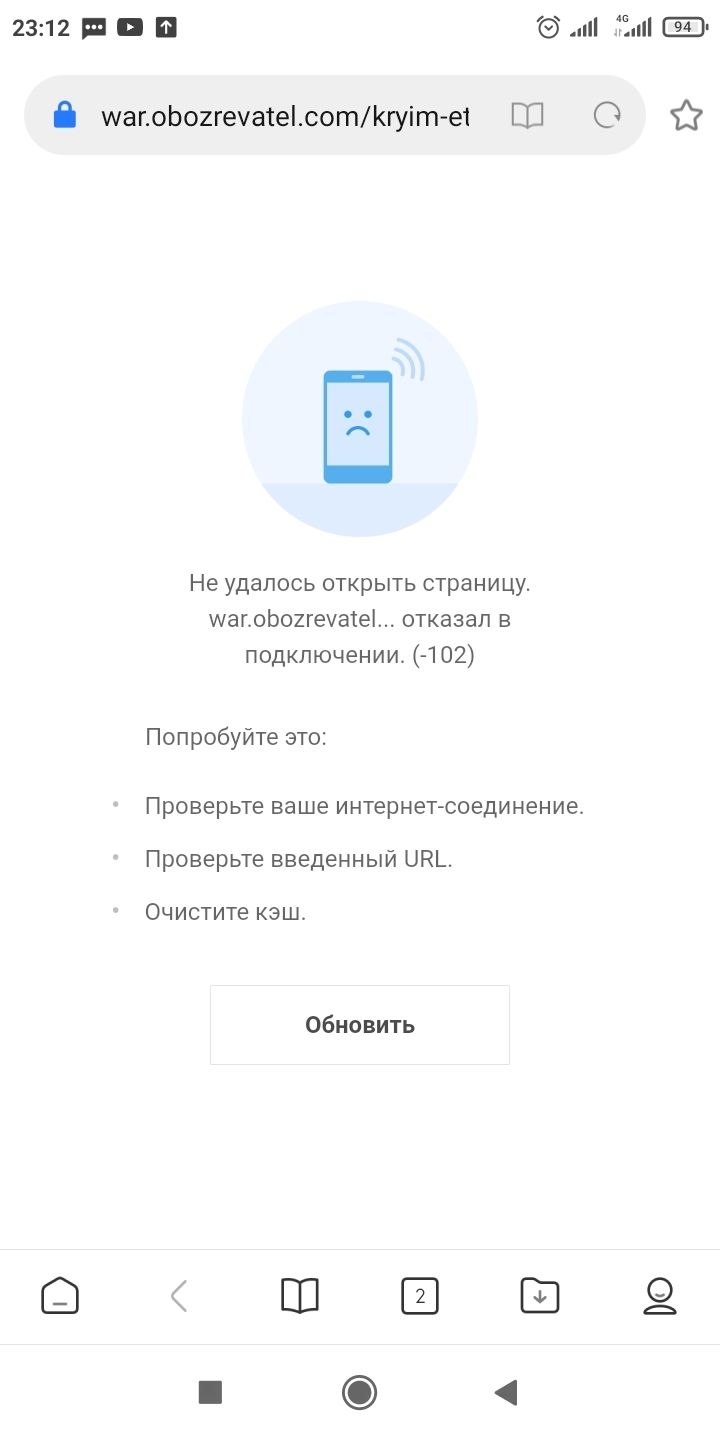Open reader mode book icon in address bar
The image size is (720, 1440).
click(x=527, y=116)
